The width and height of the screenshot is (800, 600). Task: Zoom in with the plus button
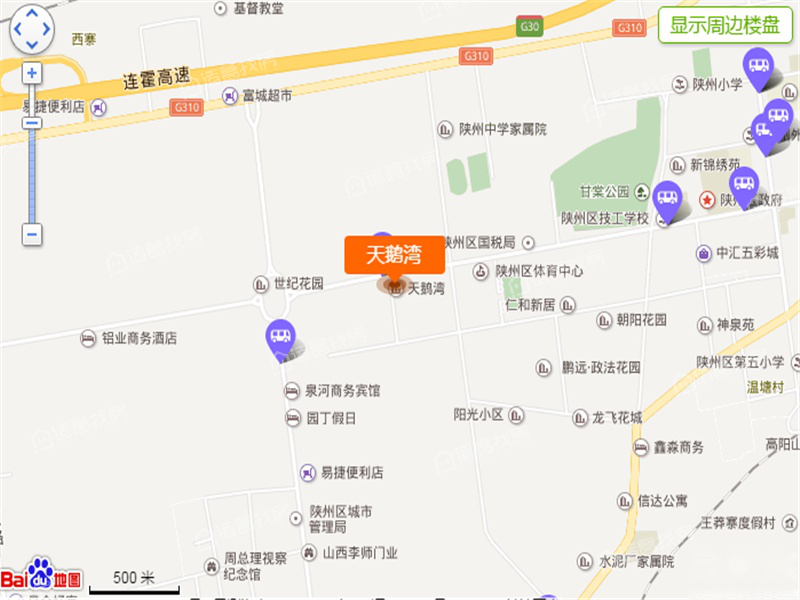click(32, 73)
